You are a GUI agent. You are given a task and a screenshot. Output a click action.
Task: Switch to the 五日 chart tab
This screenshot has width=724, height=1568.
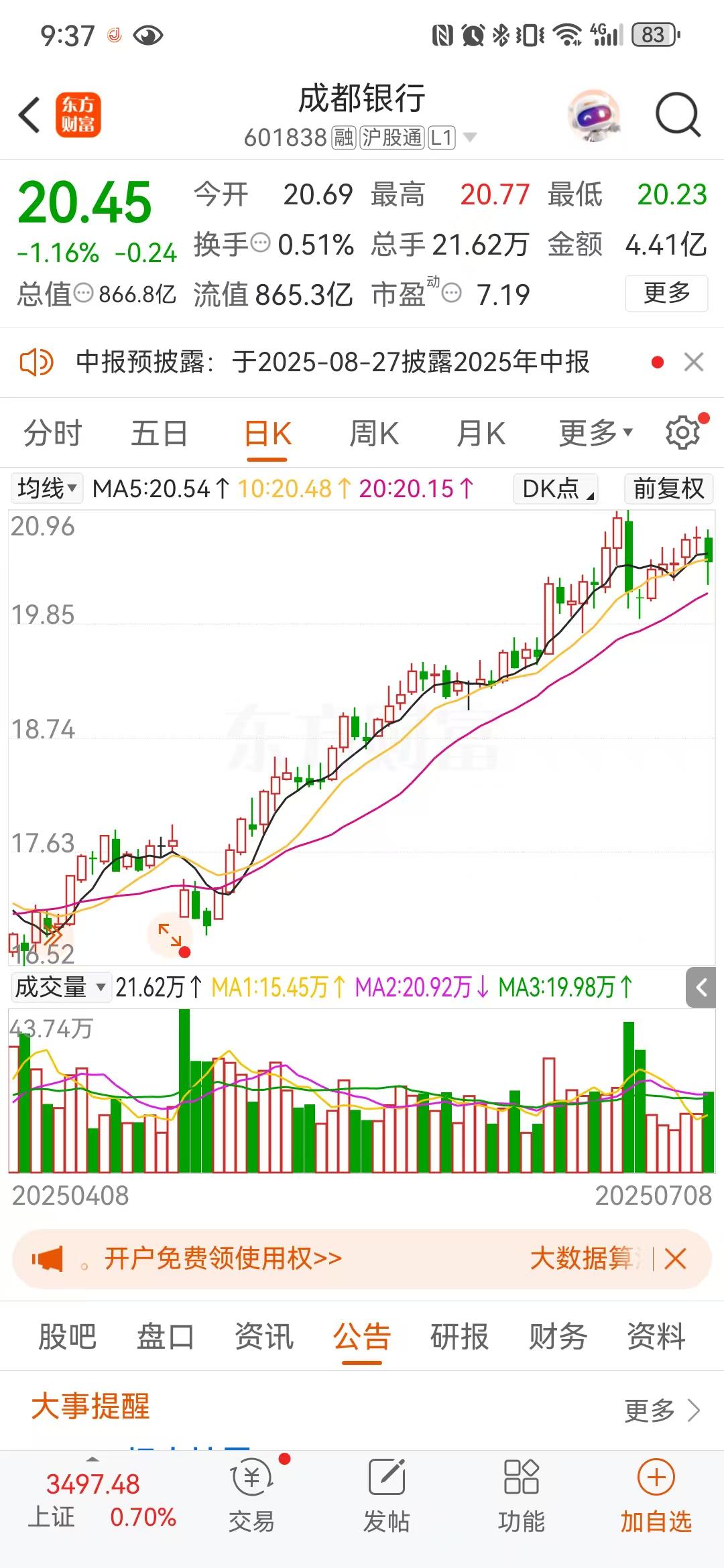tap(159, 434)
